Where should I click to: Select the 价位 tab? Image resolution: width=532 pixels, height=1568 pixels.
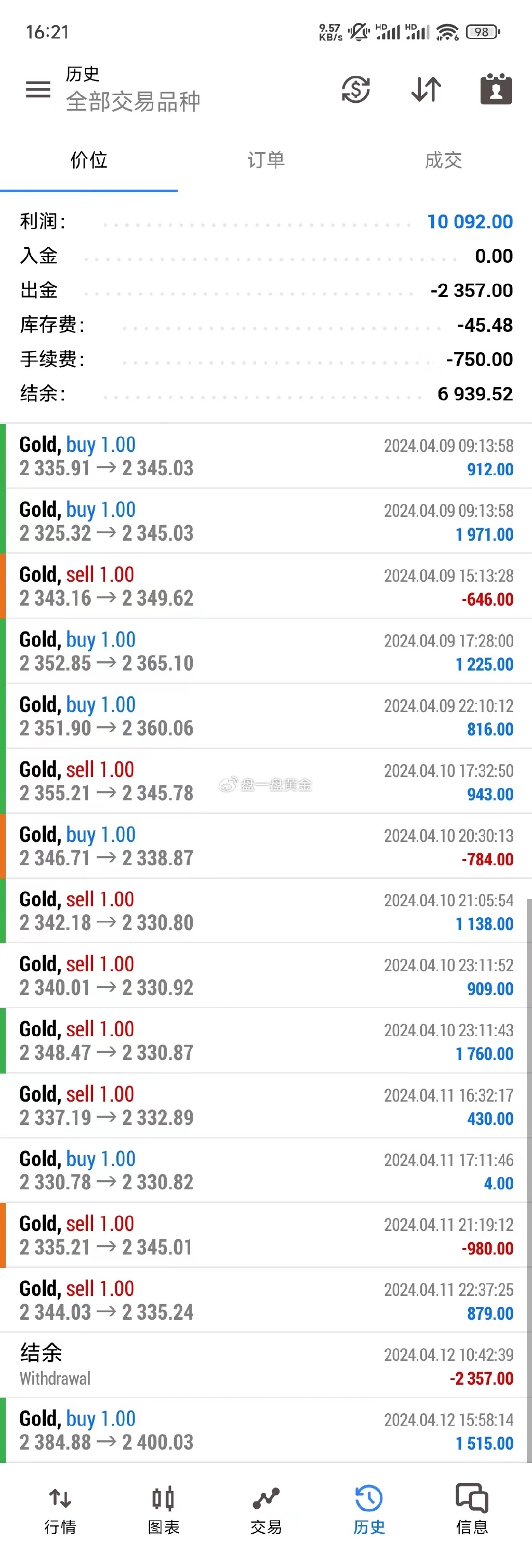[89, 160]
